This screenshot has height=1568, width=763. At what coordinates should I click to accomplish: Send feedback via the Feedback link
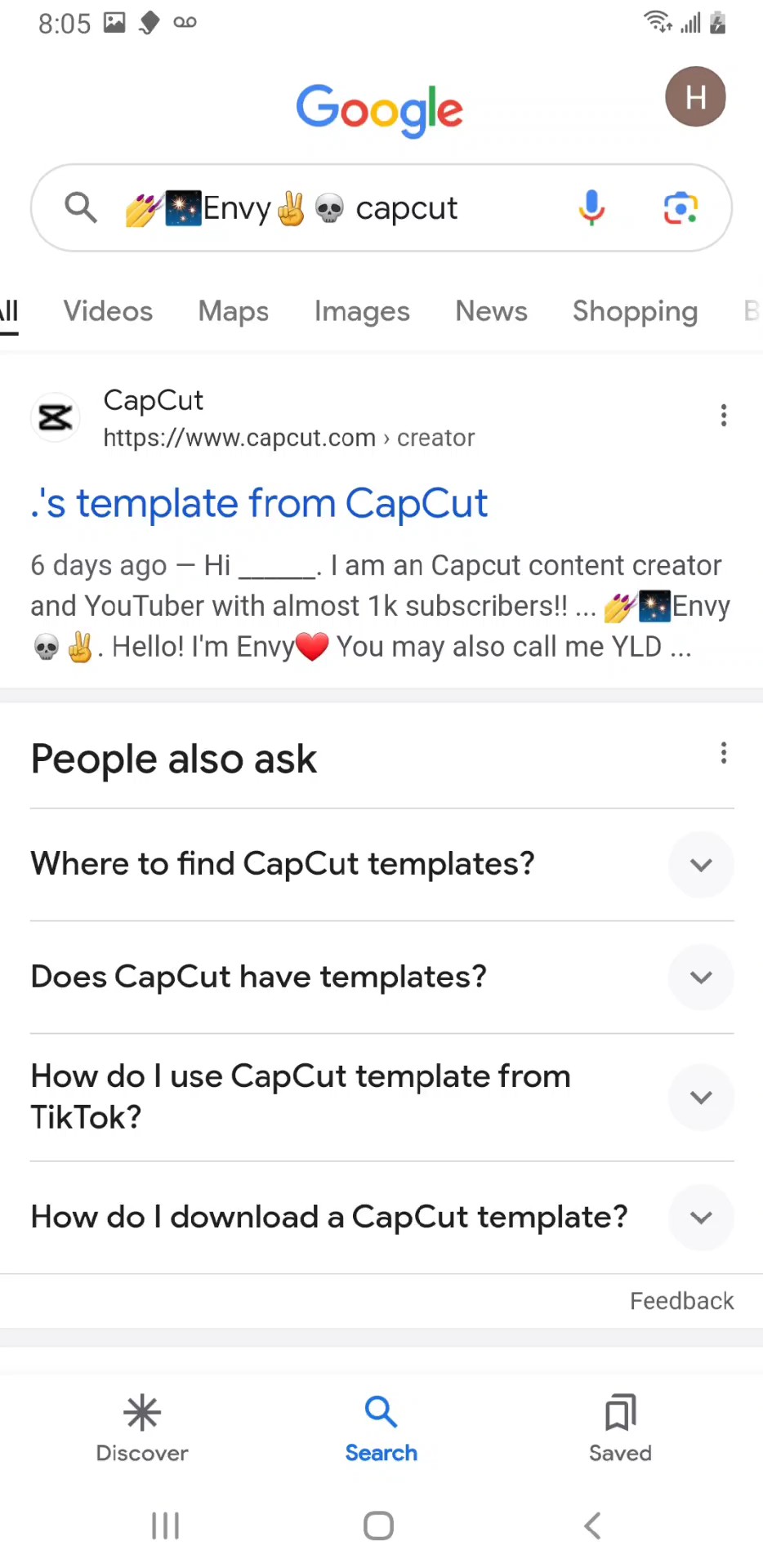[x=681, y=1301]
